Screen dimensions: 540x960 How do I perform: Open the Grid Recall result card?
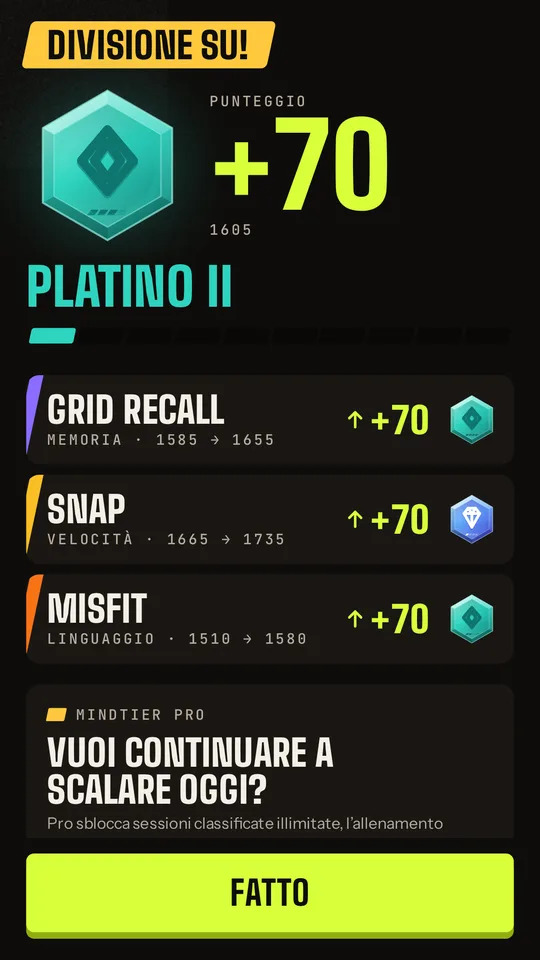(x=269, y=420)
